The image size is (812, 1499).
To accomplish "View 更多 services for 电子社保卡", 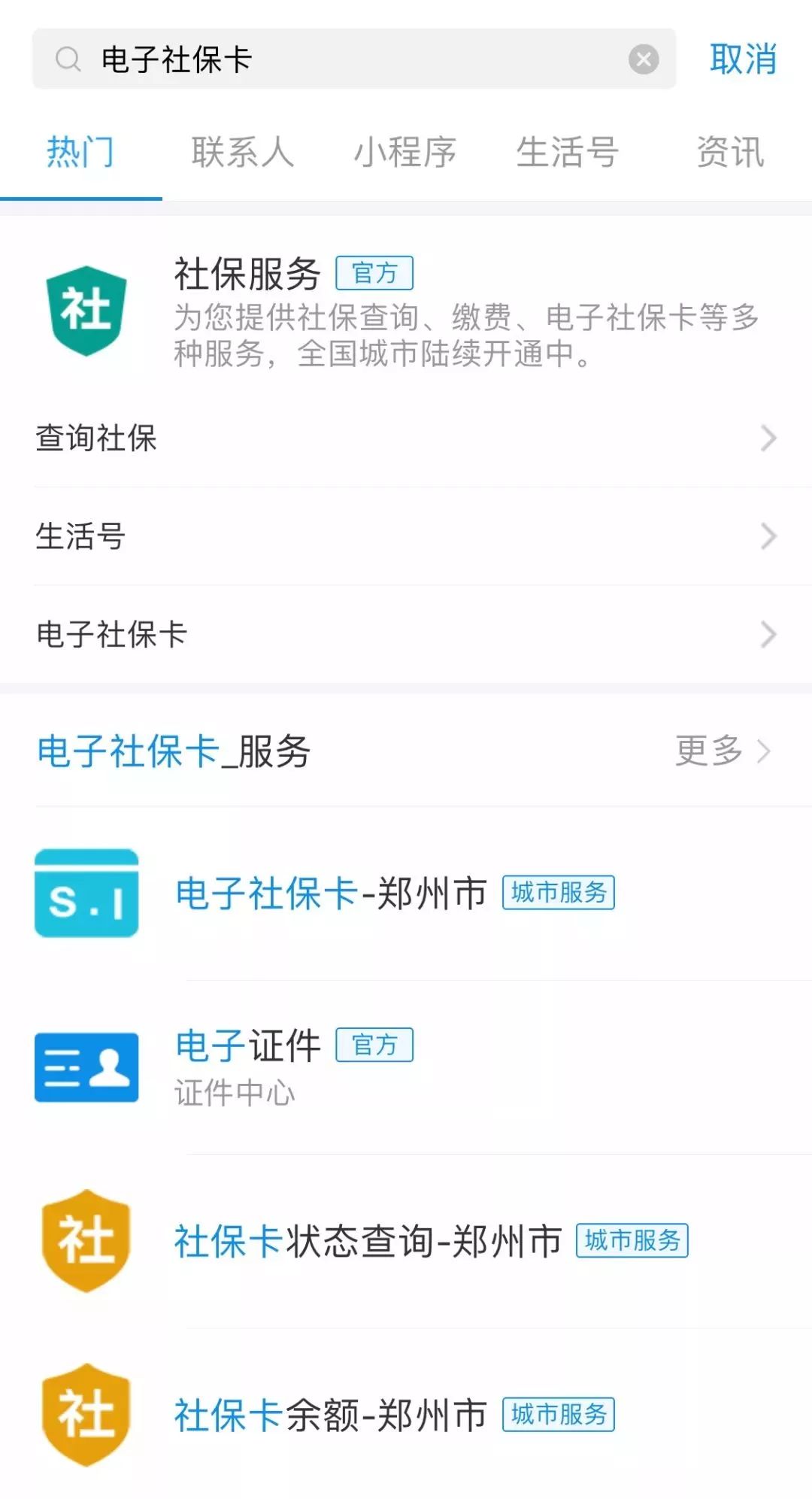I will [723, 751].
